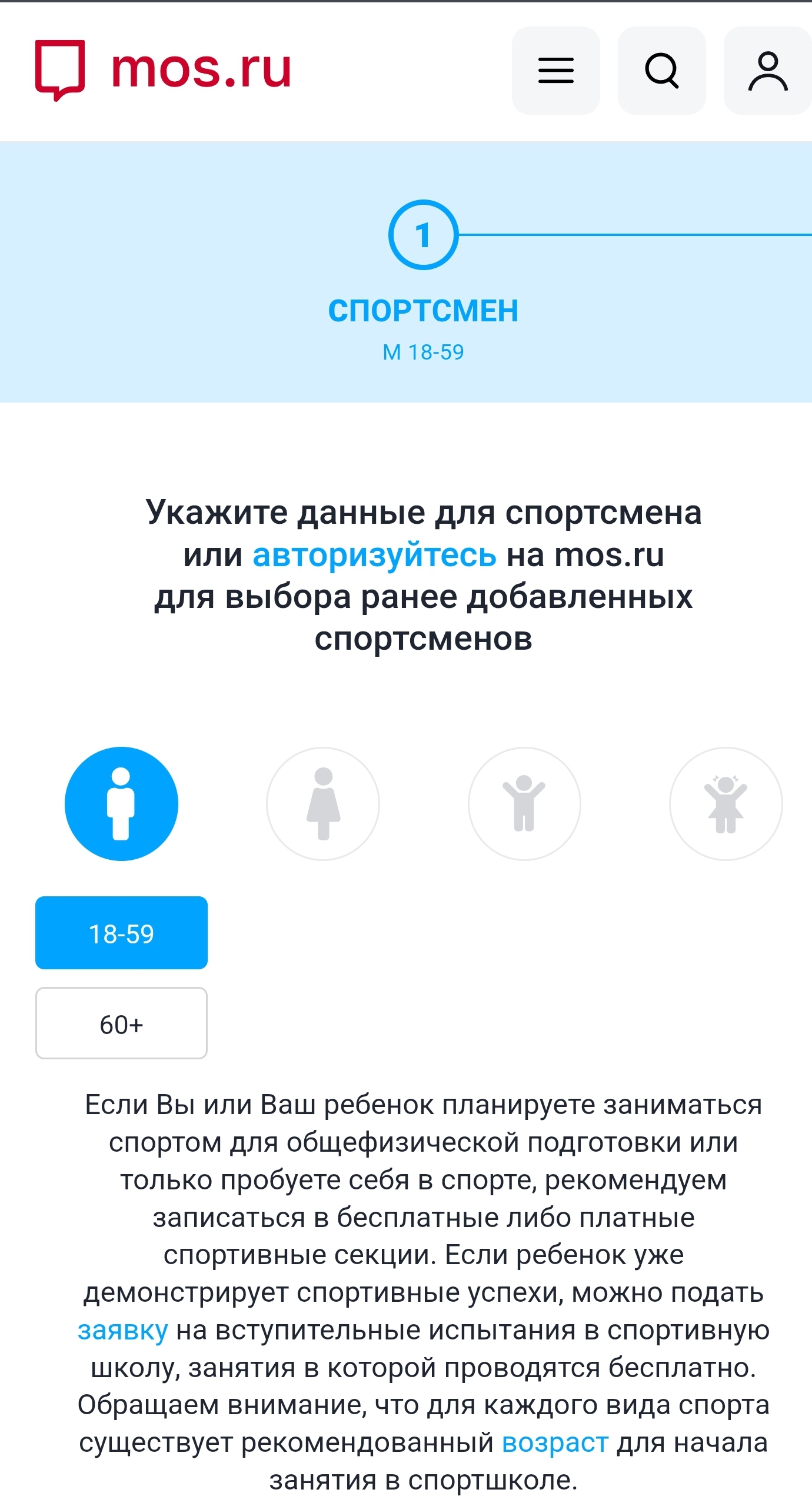812x1496 pixels.
Task: Choose the 60+ age group
Action: (121, 1024)
